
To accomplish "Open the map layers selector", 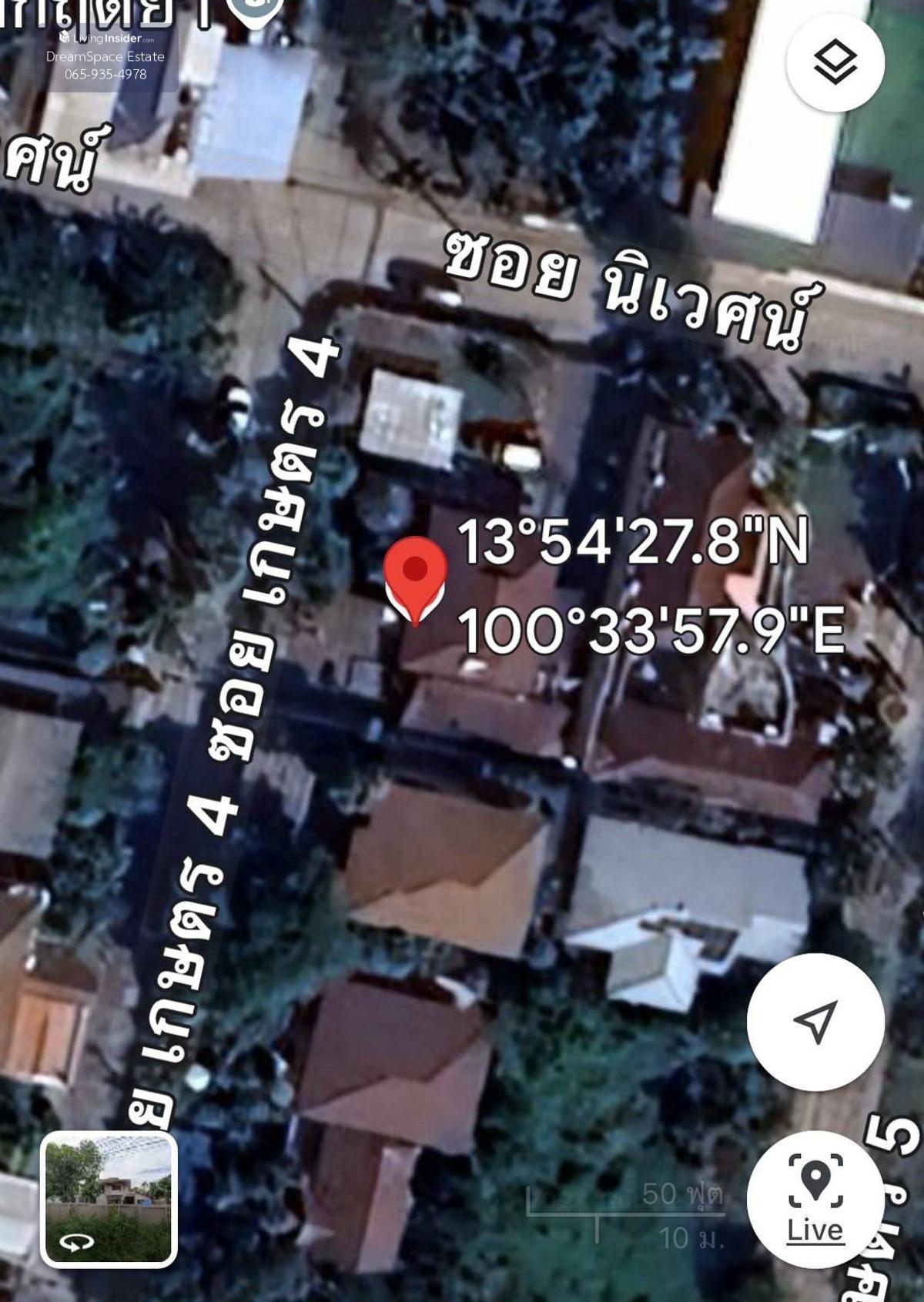I will [x=835, y=62].
